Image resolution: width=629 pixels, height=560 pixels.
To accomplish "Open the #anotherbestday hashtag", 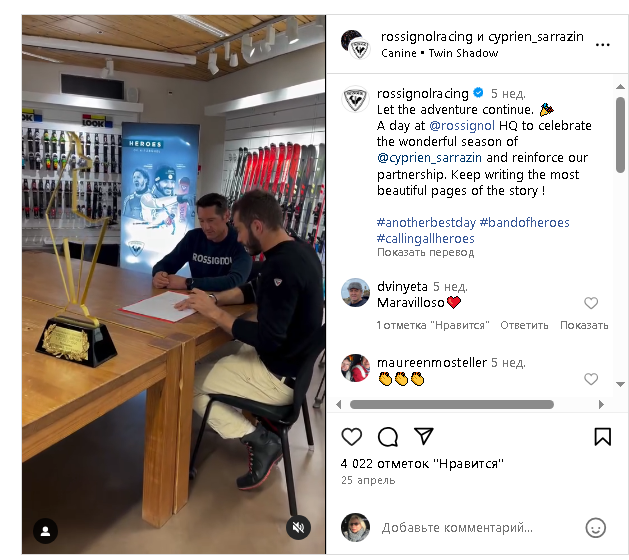I will [426, 222].
